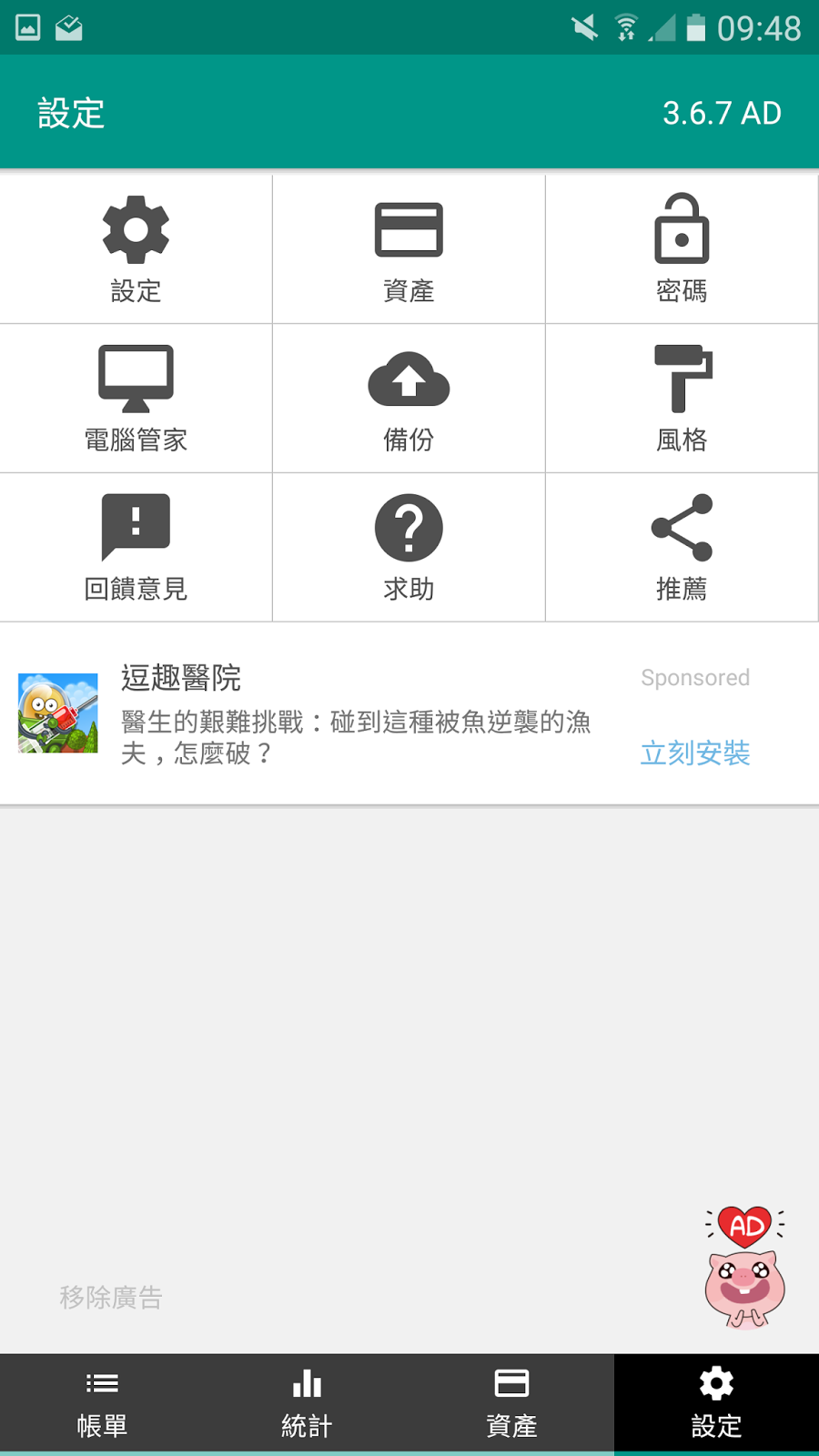Switch to the 資產 bottom tab

pyautogui.click(x=511, y=1403)
